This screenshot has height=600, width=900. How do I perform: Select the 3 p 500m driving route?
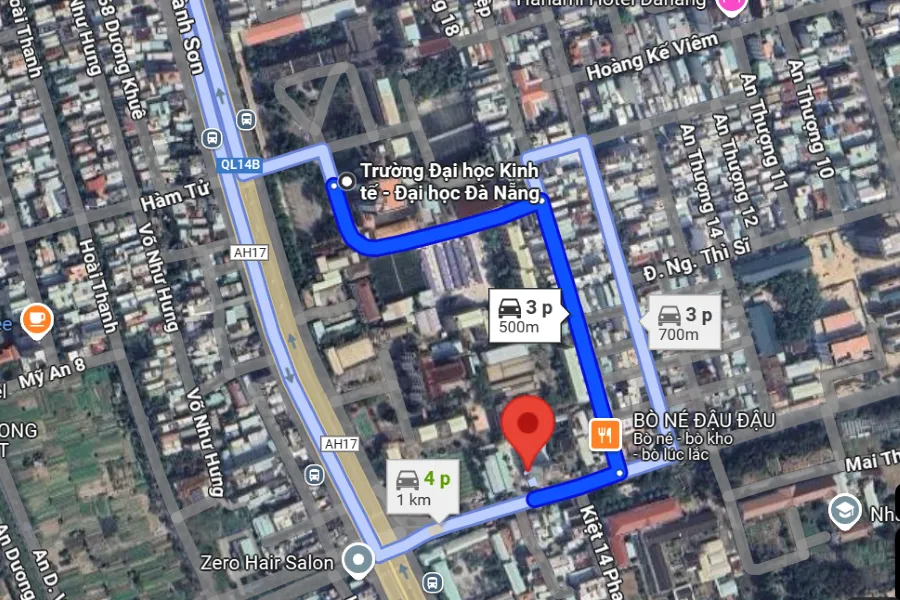[x=527, y=313]
